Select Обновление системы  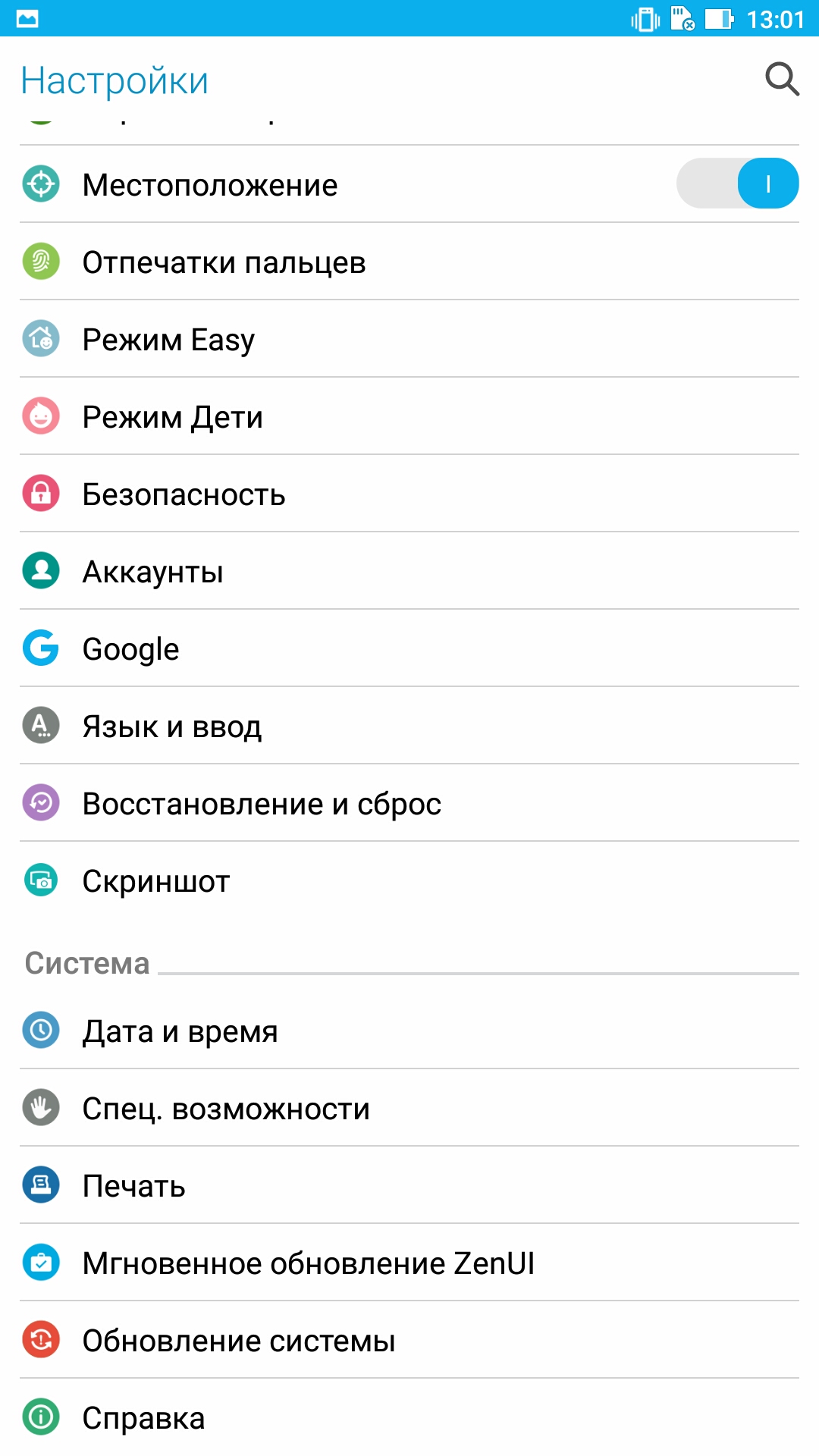pyautogui.click(x=409, y=1340)
